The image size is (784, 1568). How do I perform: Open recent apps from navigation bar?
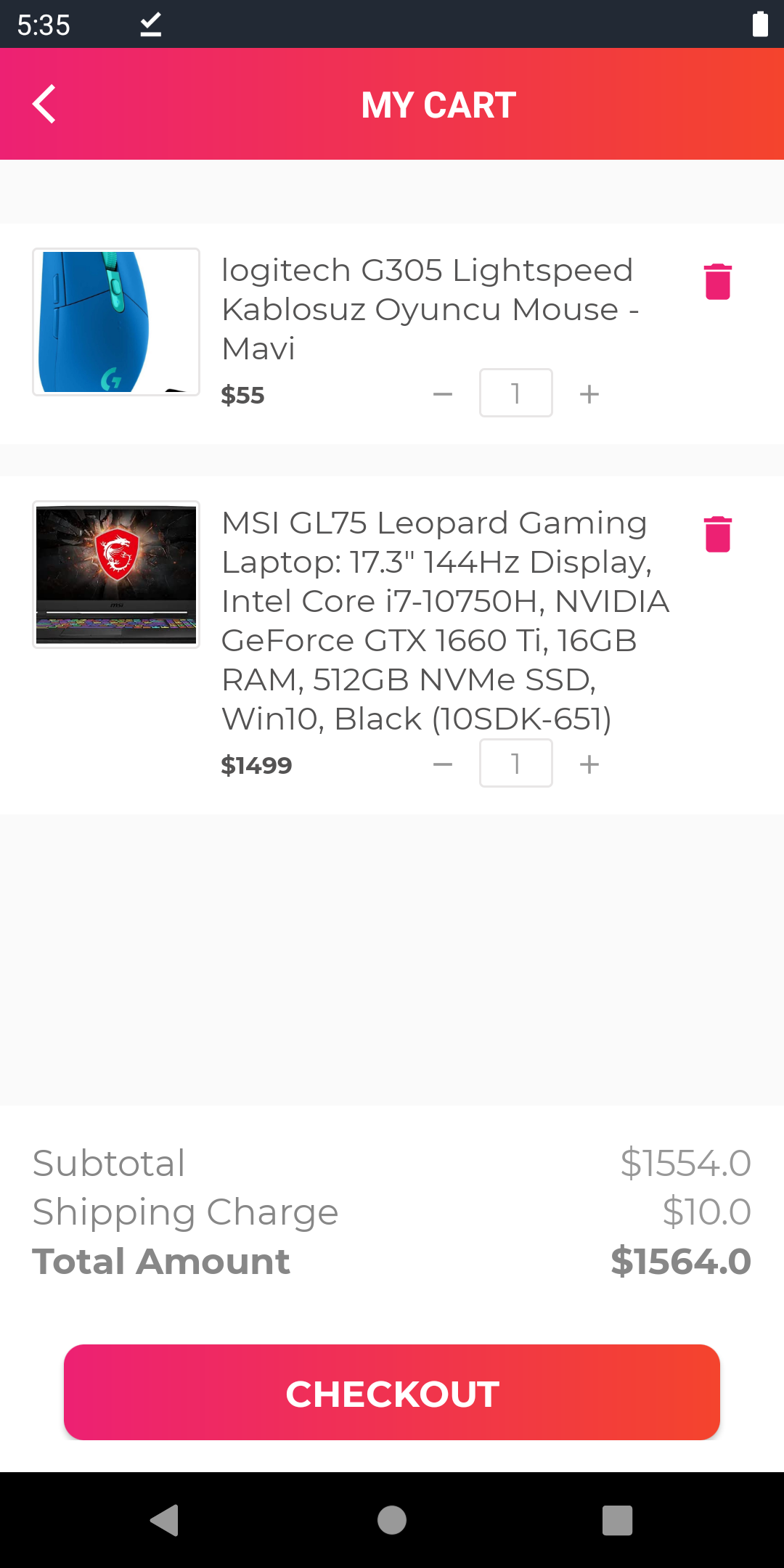(x=617, y=1520)
